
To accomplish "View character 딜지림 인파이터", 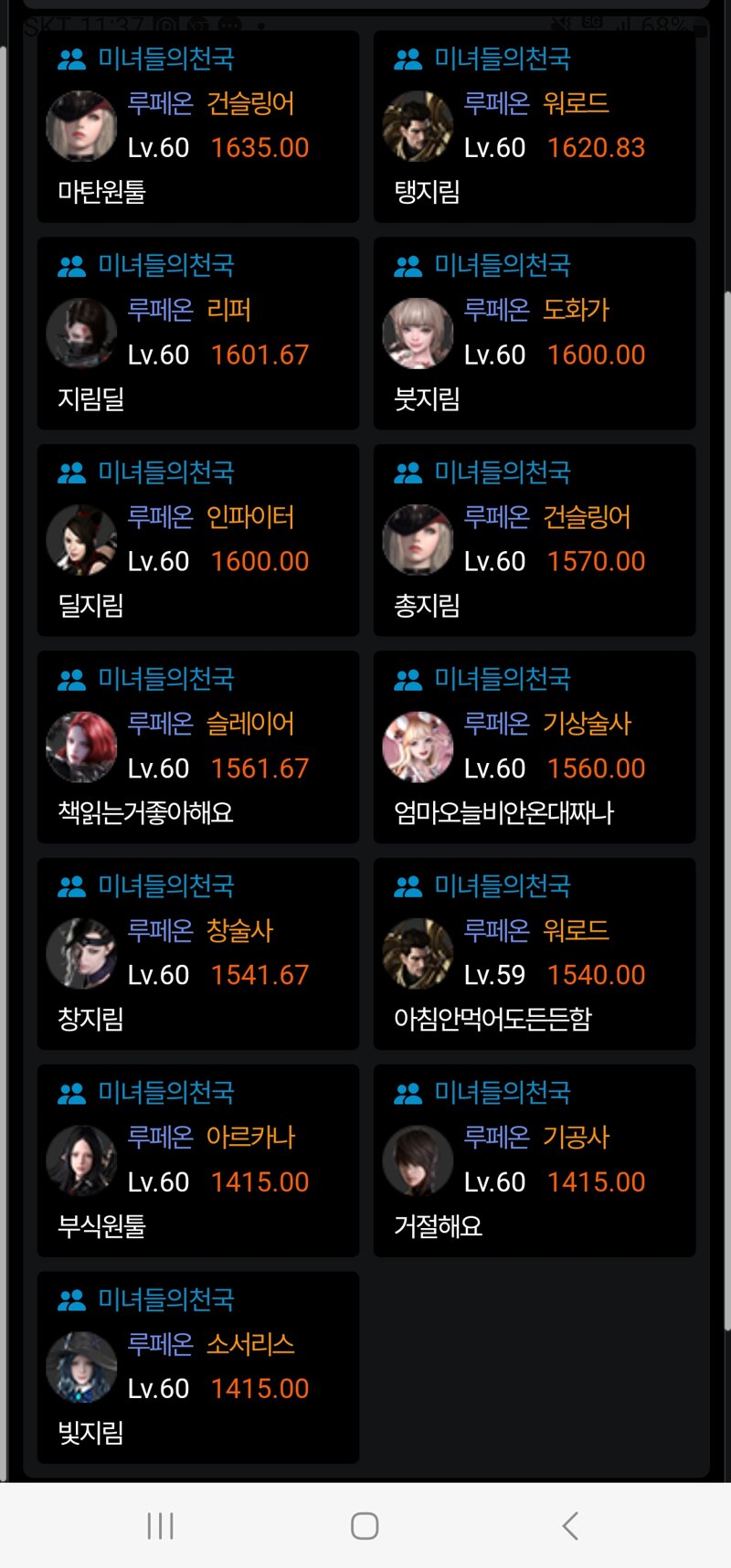I will point(197,539).
